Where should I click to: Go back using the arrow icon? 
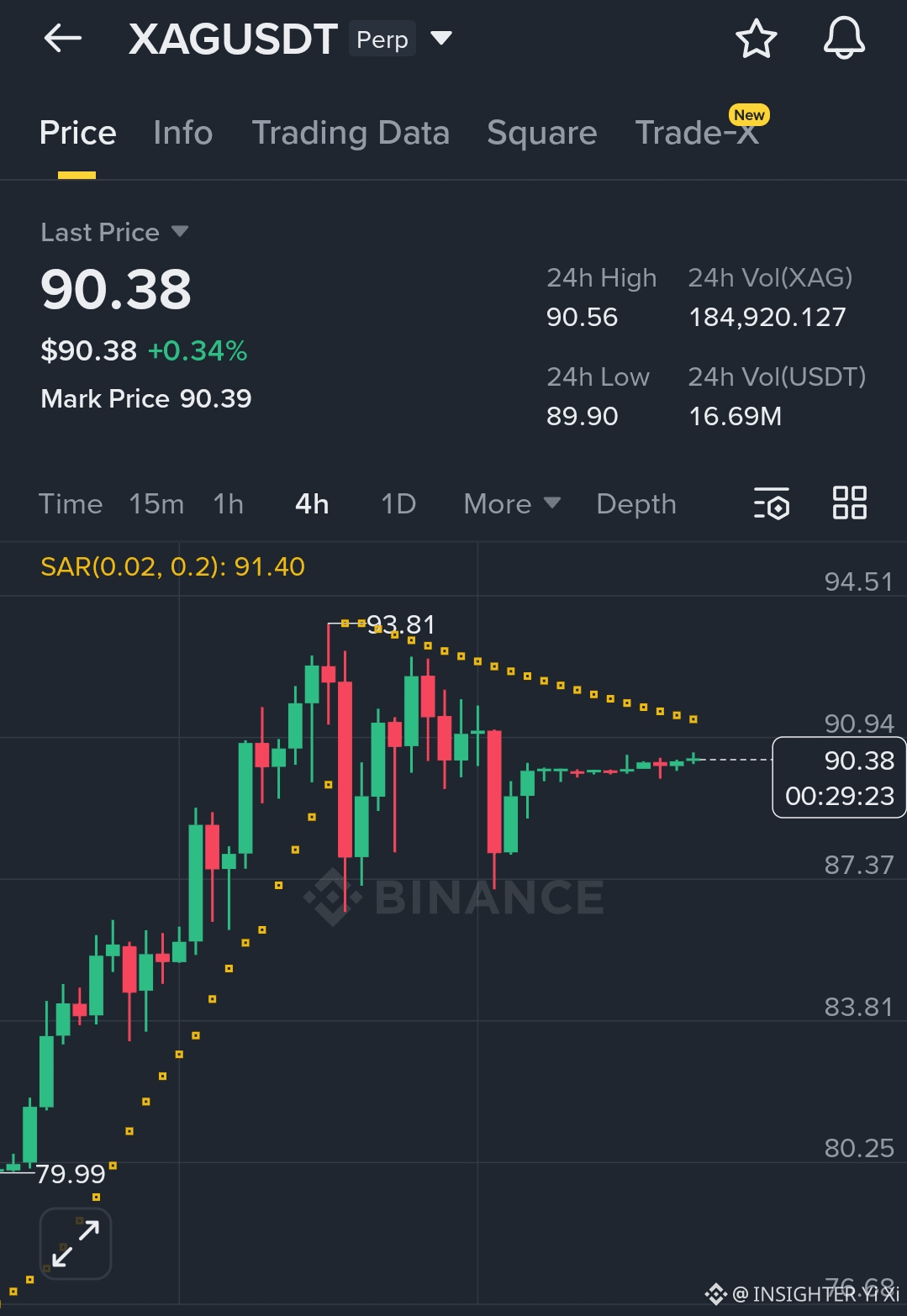pos(63,39)
